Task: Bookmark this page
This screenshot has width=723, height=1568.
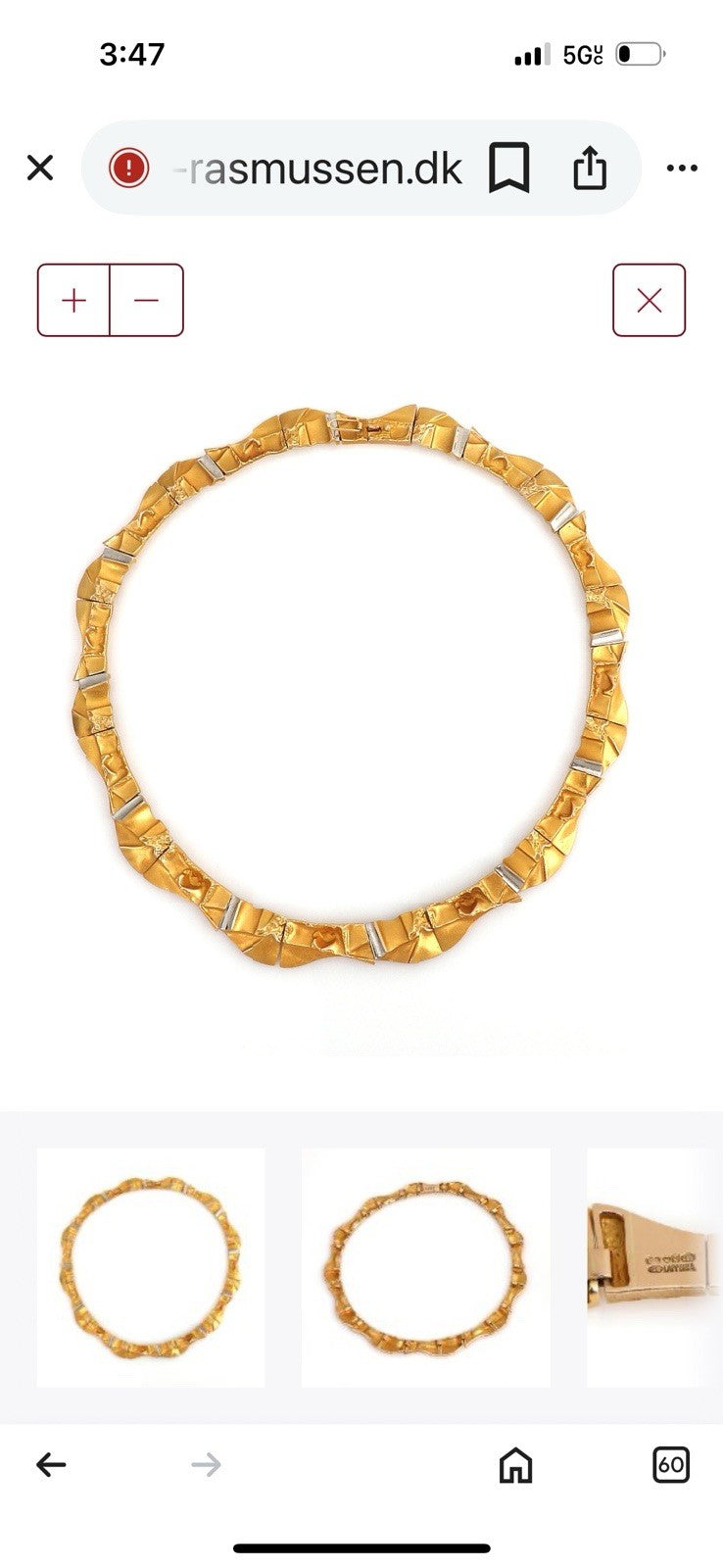Action: coord(509,168)
